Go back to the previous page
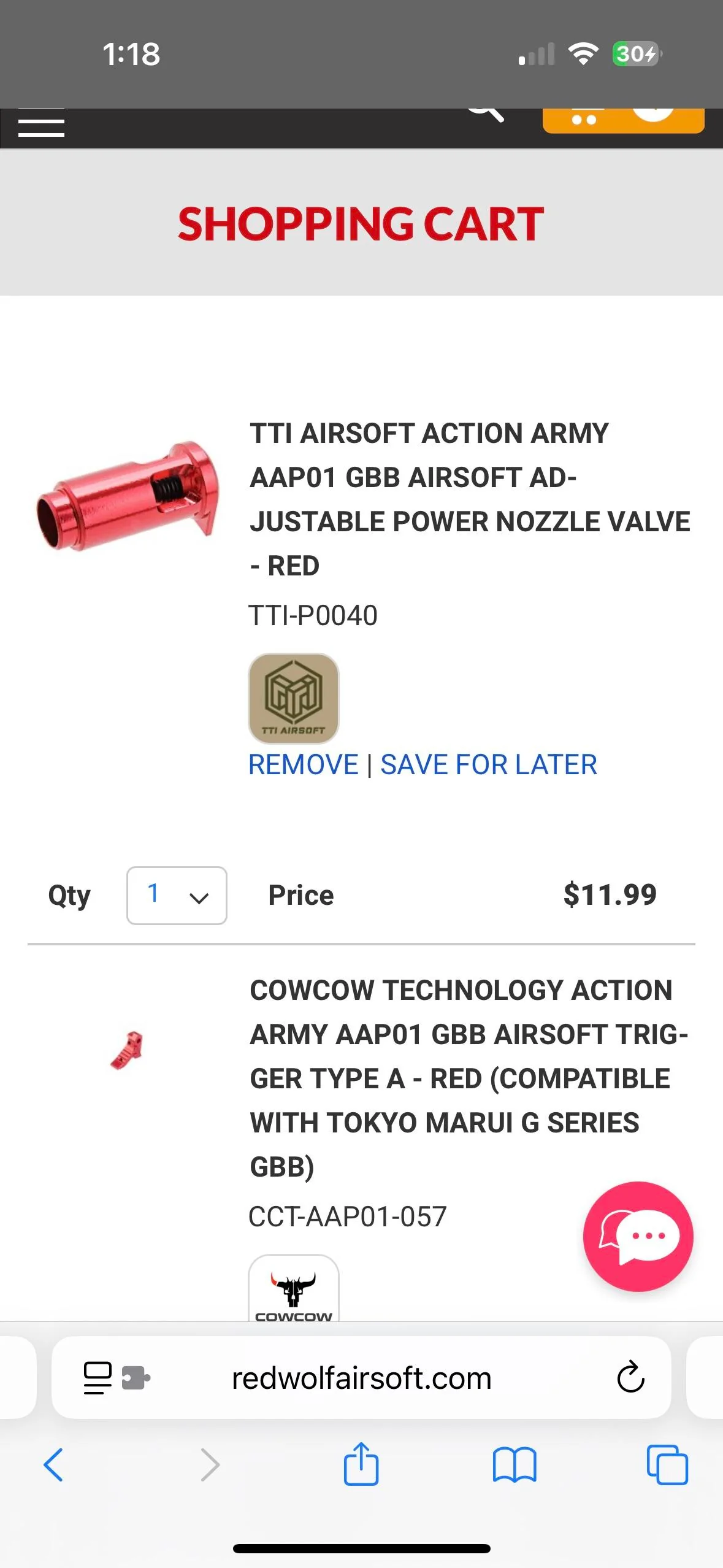 (x=53, y=1465)
